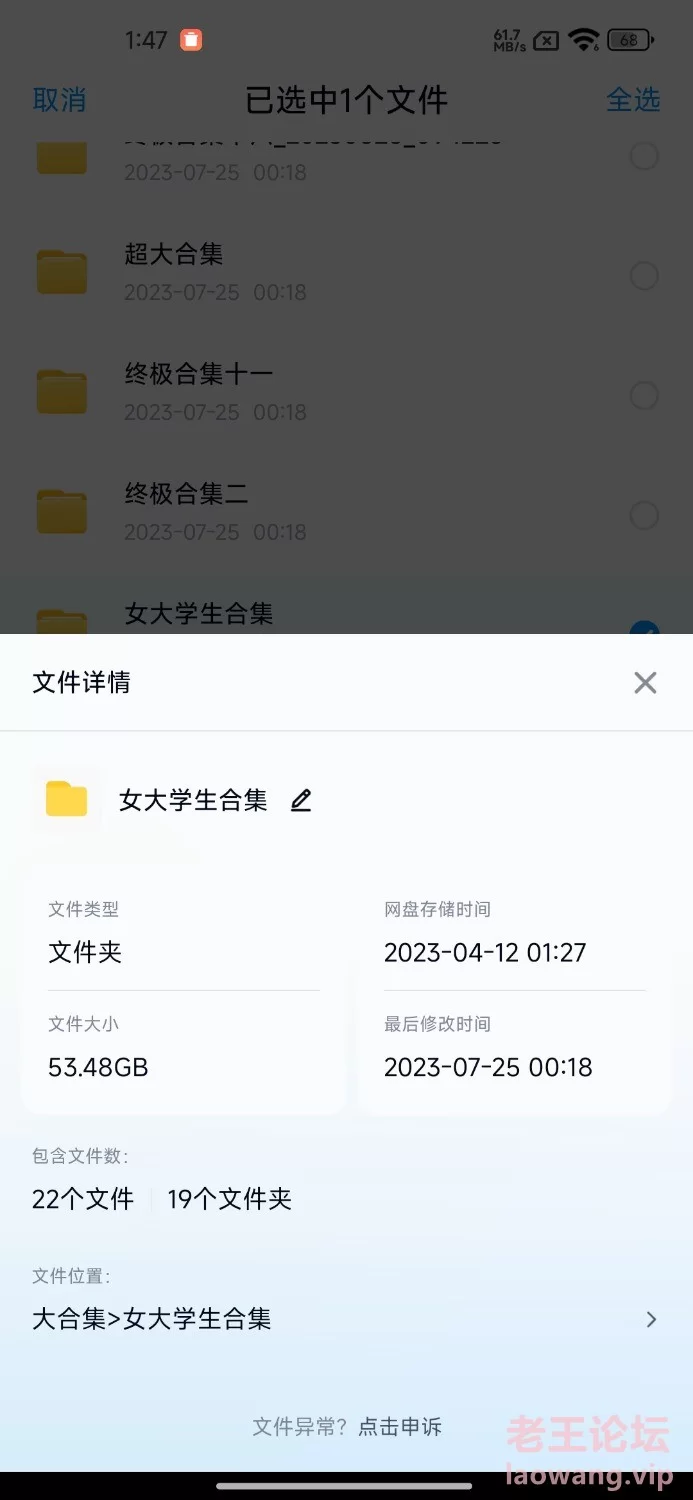Close the file details panel
The width and height of the screenshot is (693, 1500).
pyautogui.click(x=645, y=683)
